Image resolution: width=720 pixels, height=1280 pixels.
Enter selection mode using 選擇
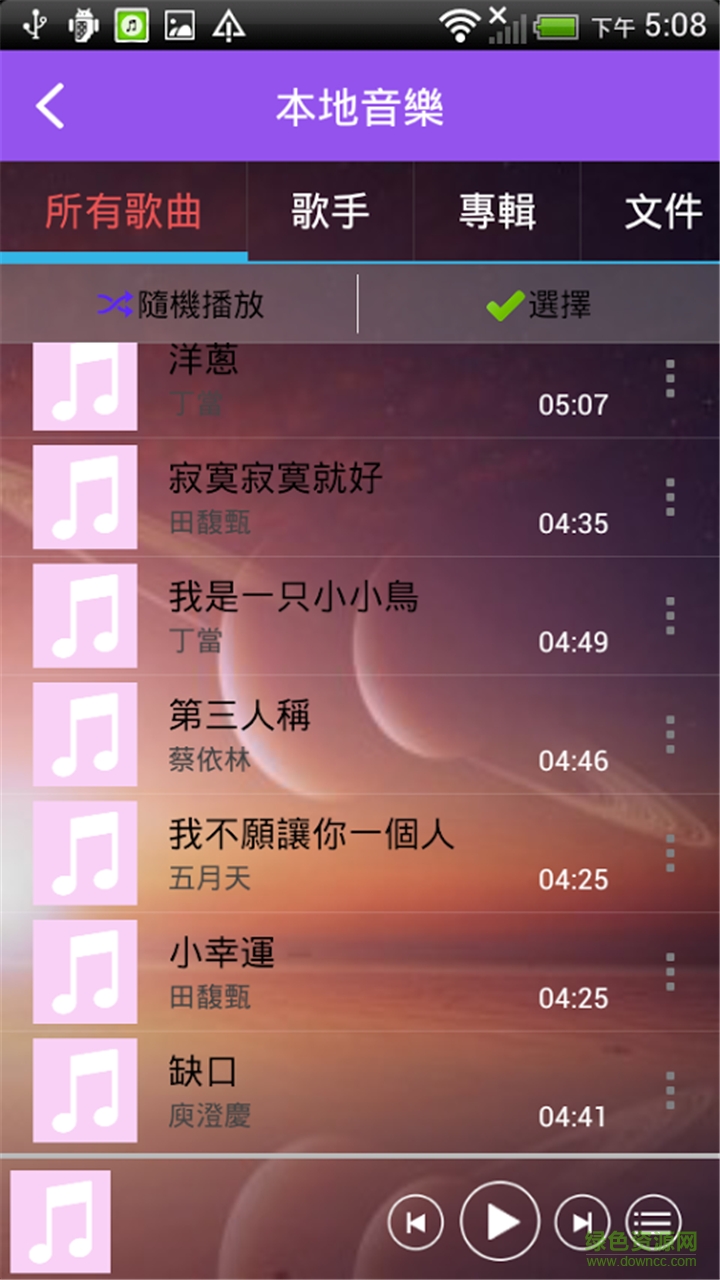click(560, 306)
